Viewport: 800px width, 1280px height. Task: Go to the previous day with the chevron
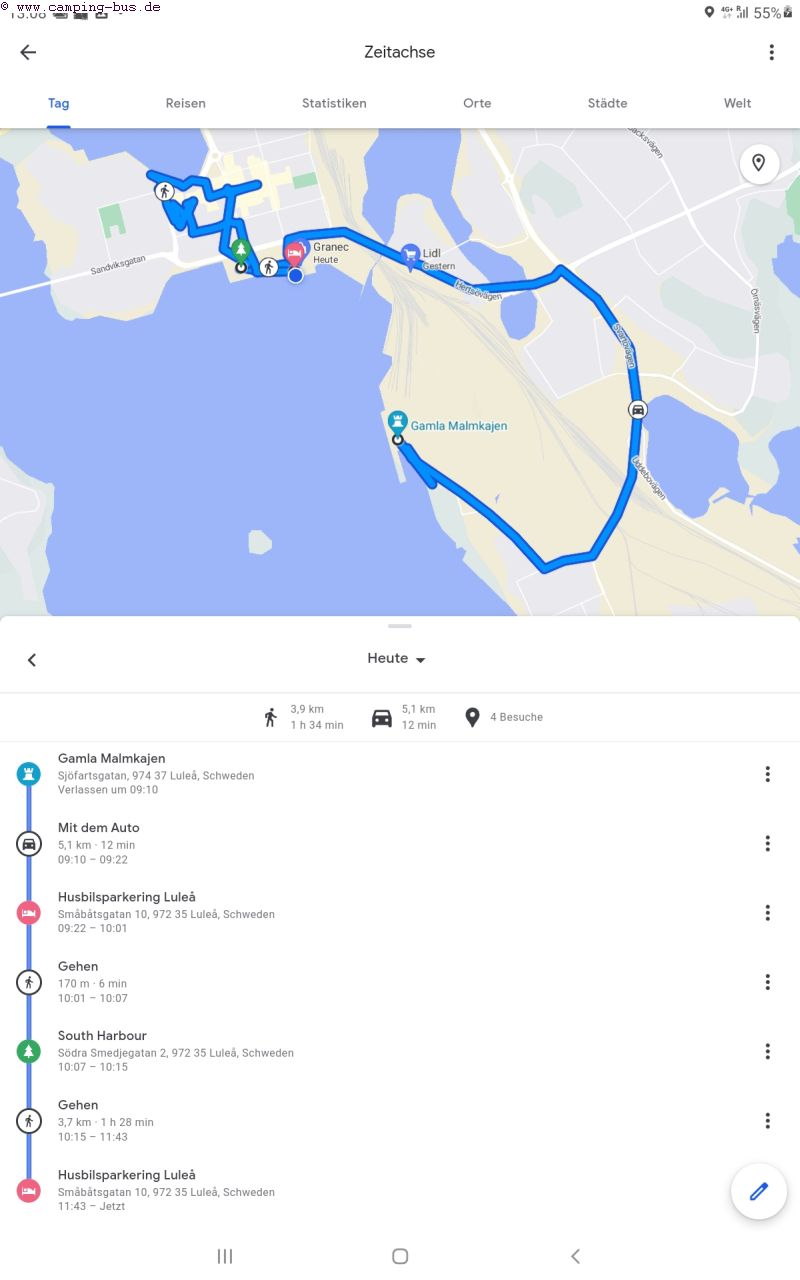click(32, 660)
